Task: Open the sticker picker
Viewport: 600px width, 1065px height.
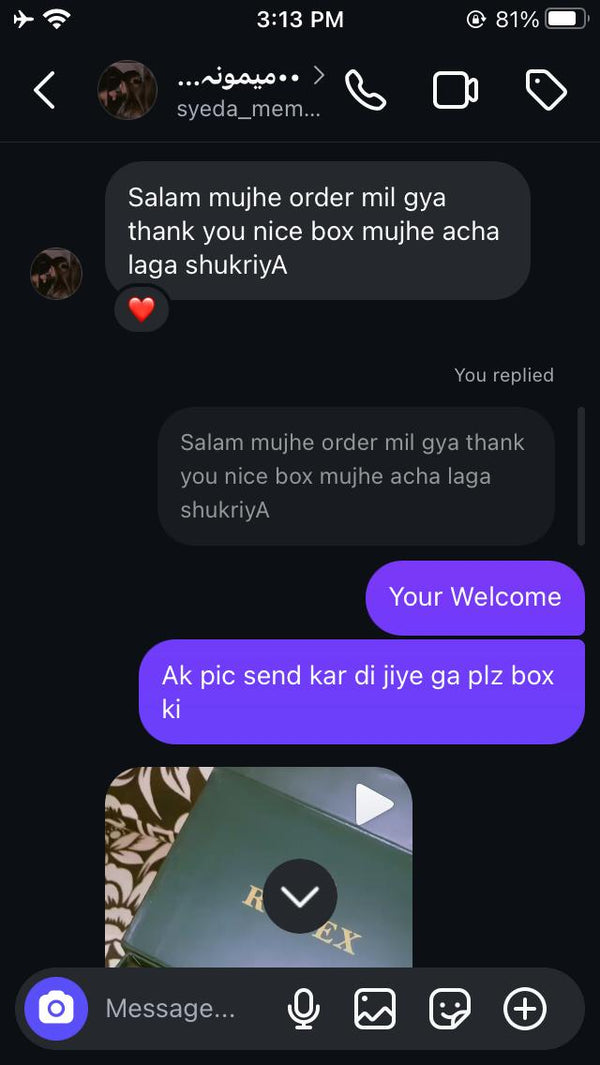Action: pos(450,1009)
